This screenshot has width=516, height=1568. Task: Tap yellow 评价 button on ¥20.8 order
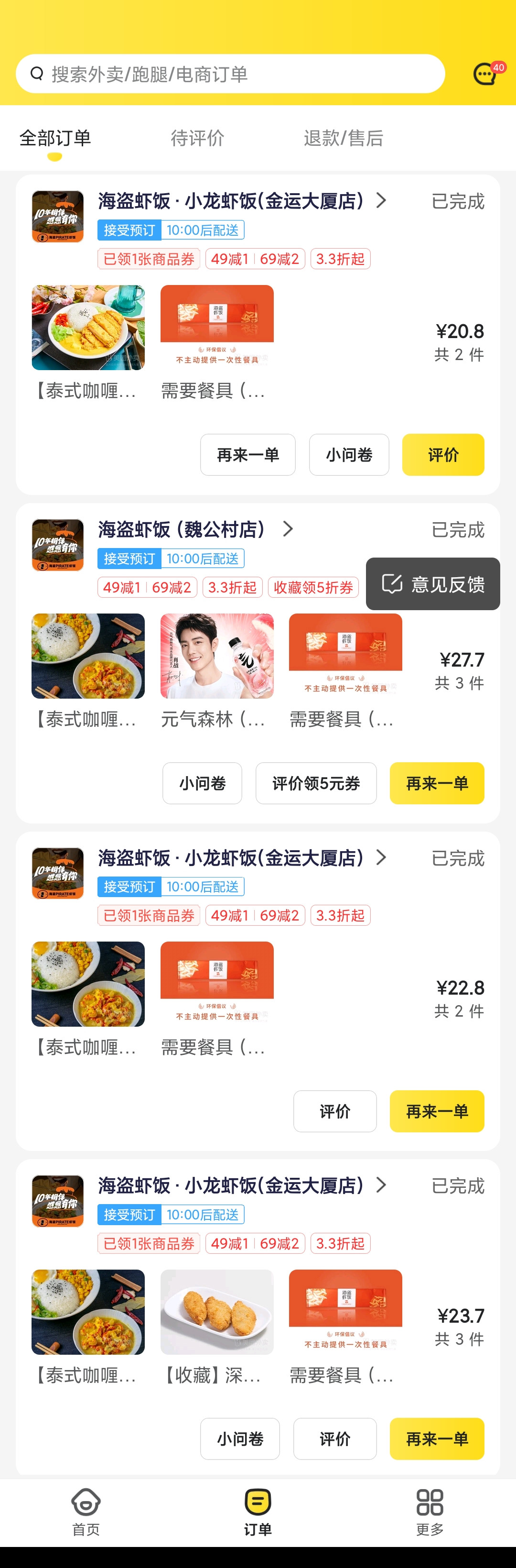(x=443, y=455)
